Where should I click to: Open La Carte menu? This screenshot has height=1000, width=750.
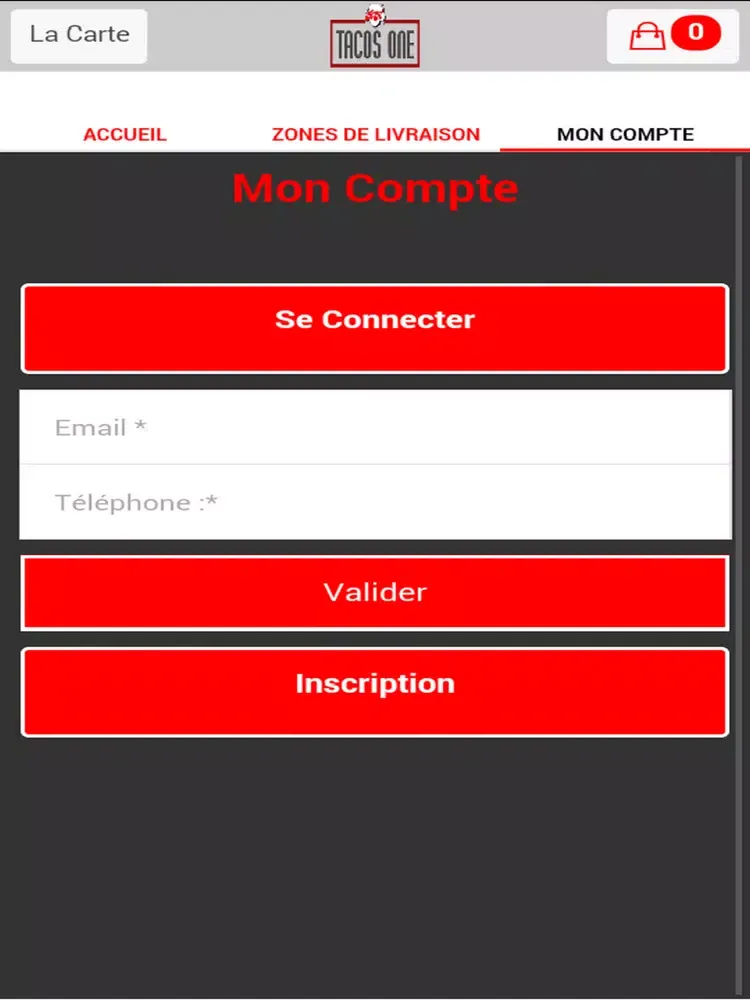[79, 35]
